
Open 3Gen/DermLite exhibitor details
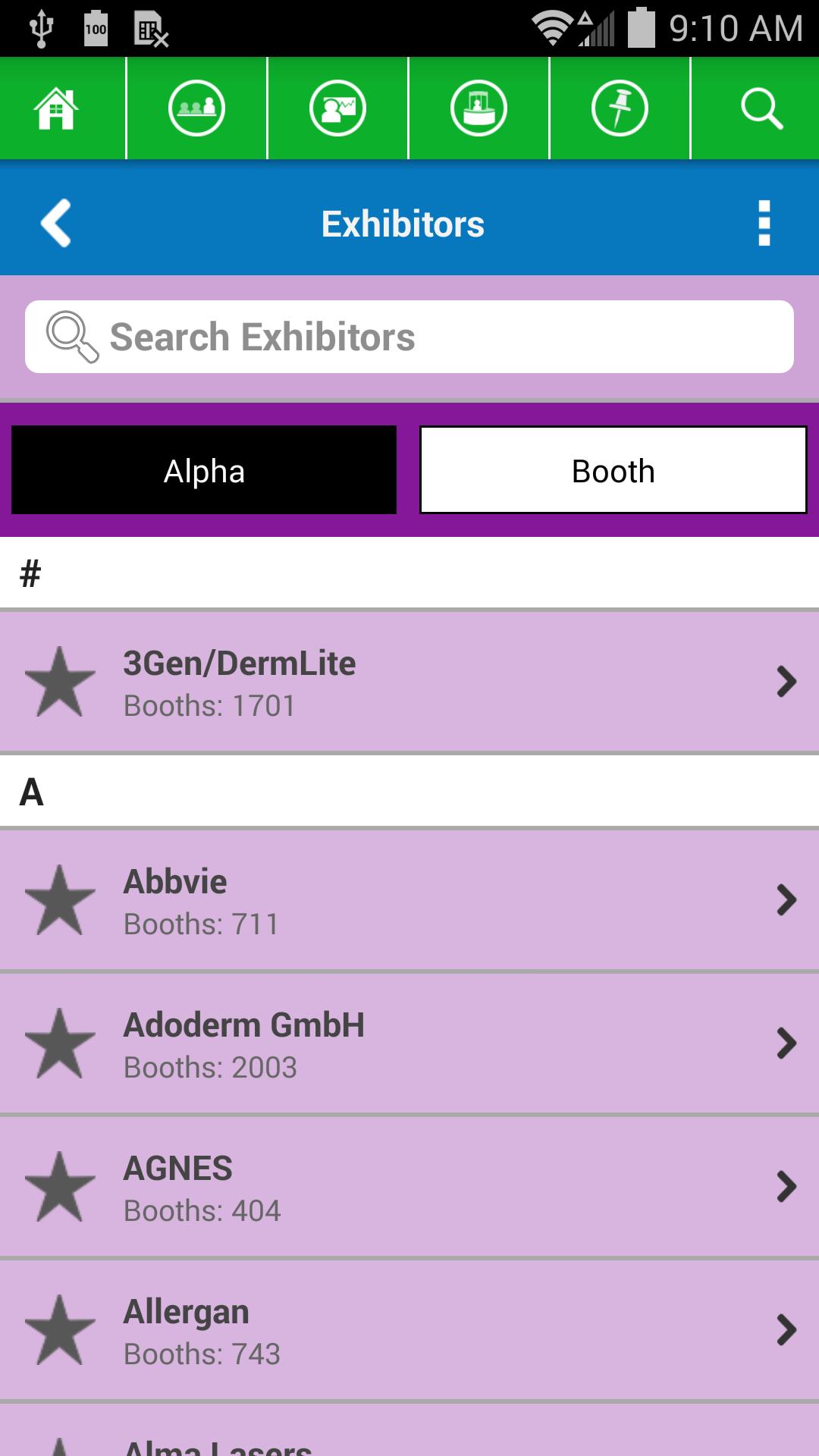coord(440,682)
